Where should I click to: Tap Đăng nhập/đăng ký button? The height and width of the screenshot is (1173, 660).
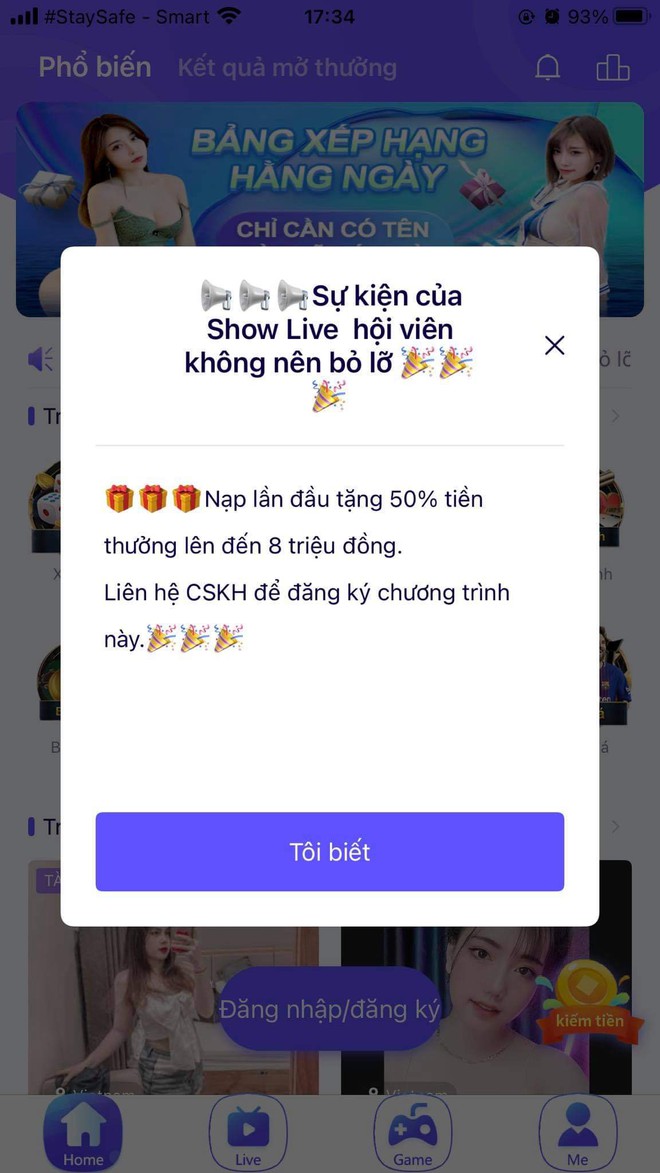coord(329,1008)
